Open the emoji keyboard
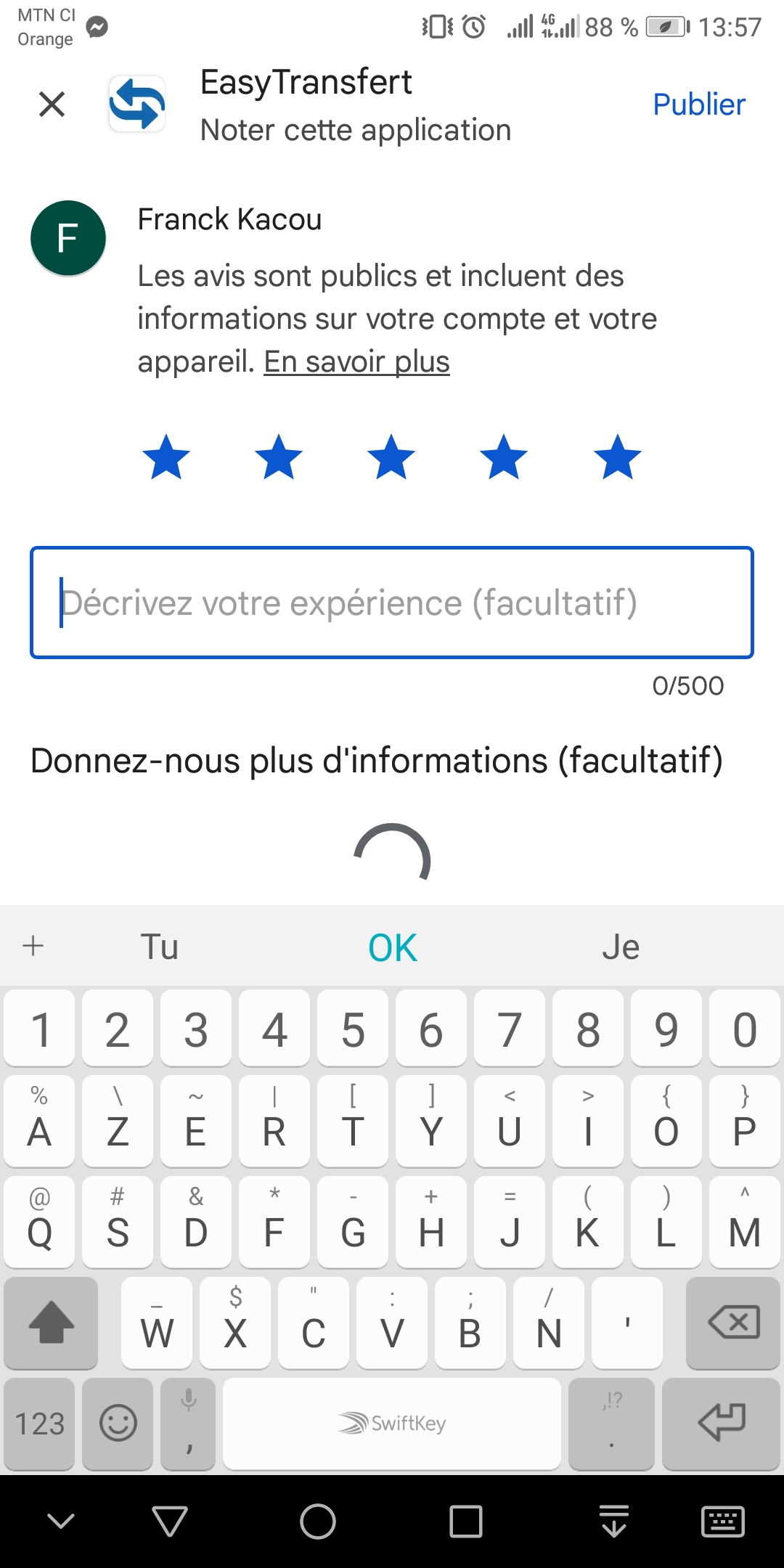784x1568 pixels. [118, 1424]
